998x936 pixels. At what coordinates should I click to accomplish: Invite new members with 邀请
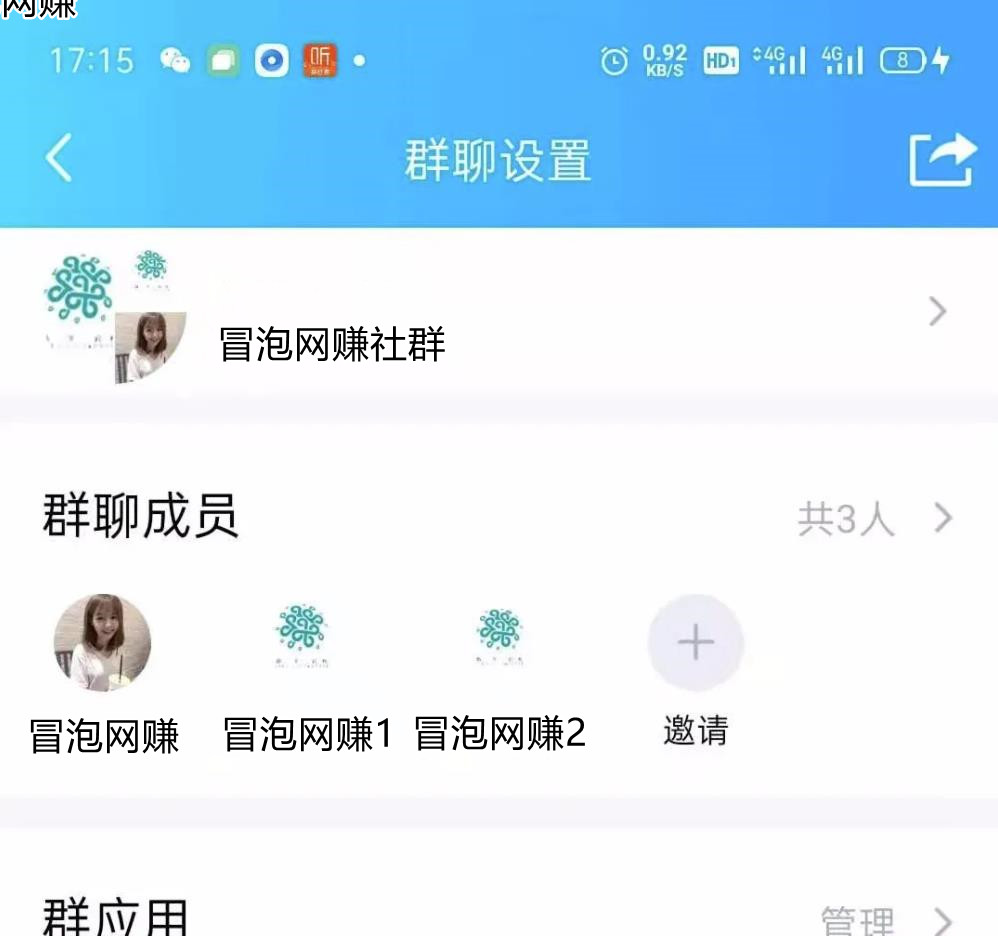click(x=695, y=643)
